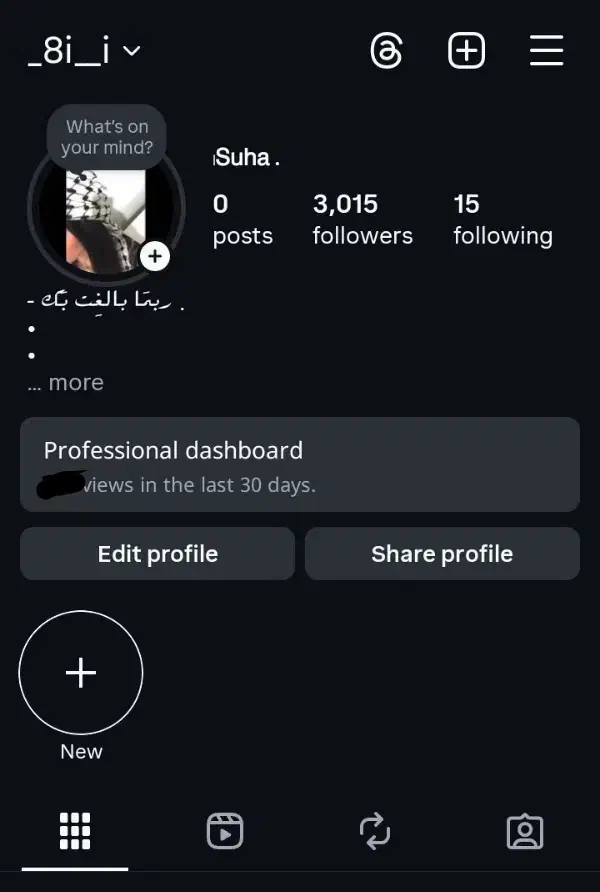This screenshot has width=600, height=892.
Task: View the 15 following list
Action: click(502, 220)
